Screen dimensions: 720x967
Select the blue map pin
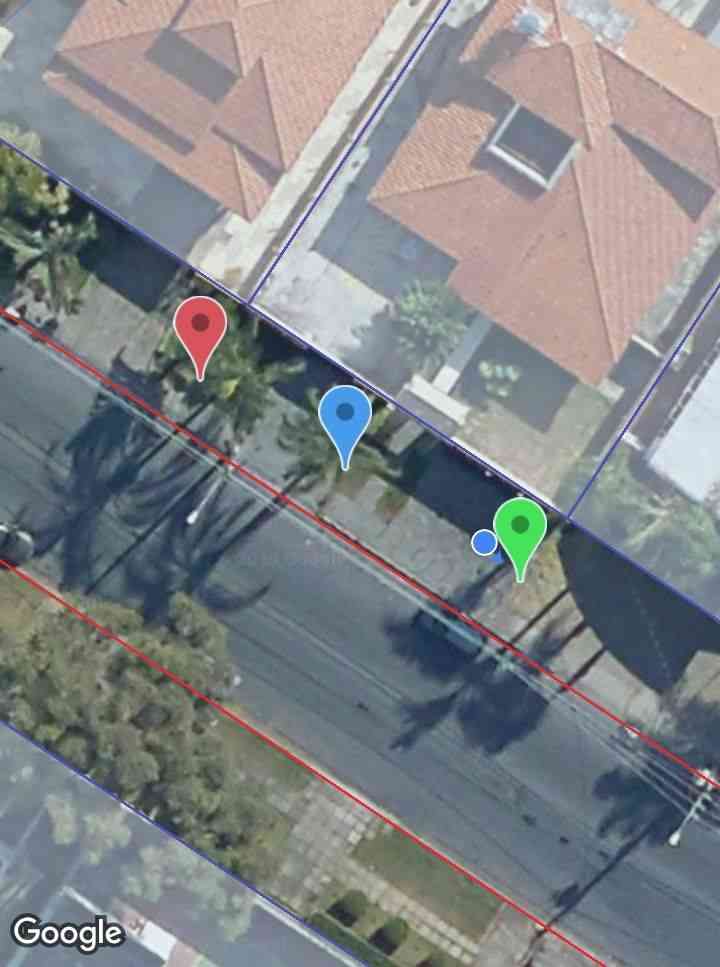[x=345, y=414]
